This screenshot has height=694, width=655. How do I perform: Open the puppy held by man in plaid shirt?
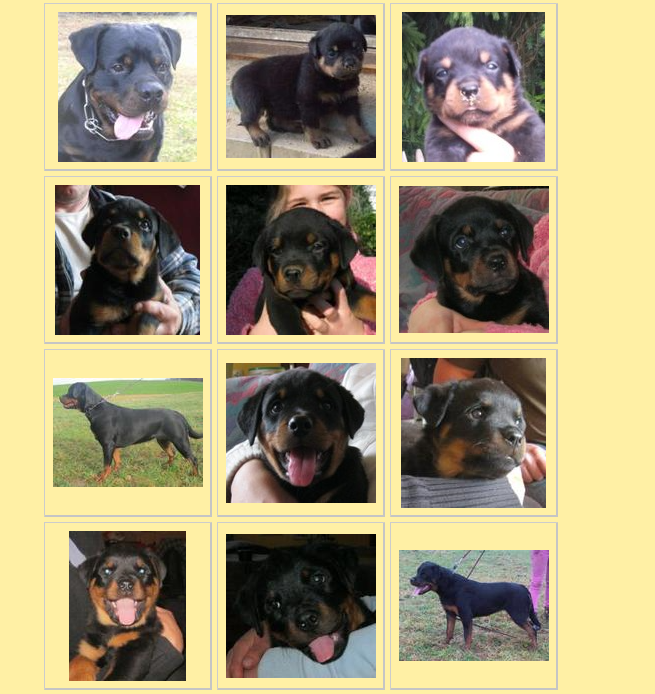click(x=127, y=260)
